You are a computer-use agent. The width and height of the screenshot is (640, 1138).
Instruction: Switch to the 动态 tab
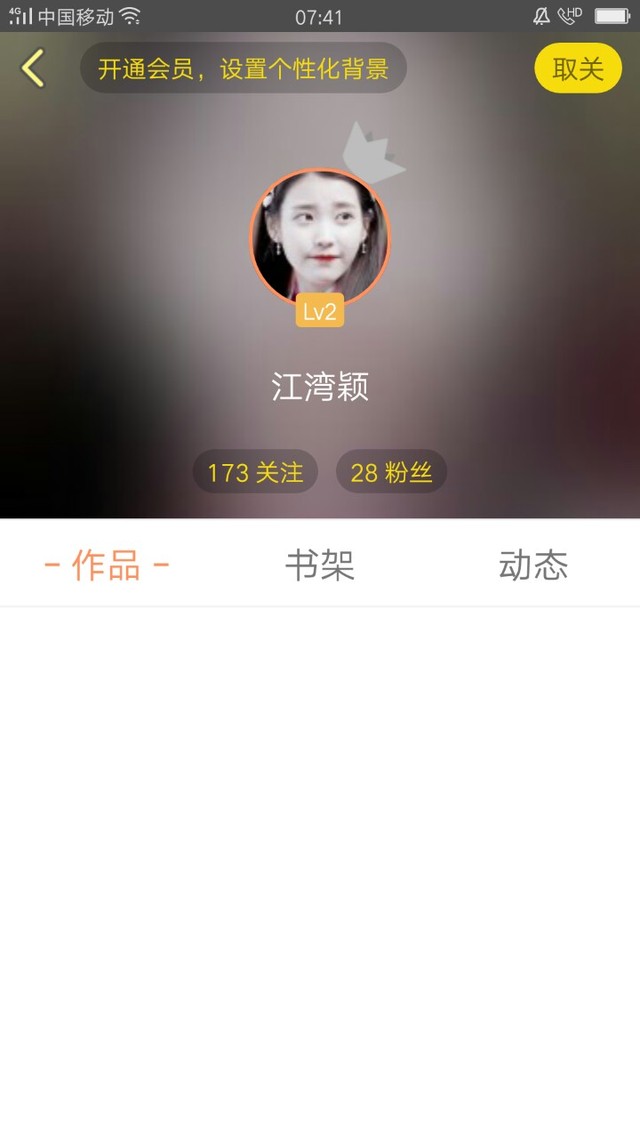533,566
